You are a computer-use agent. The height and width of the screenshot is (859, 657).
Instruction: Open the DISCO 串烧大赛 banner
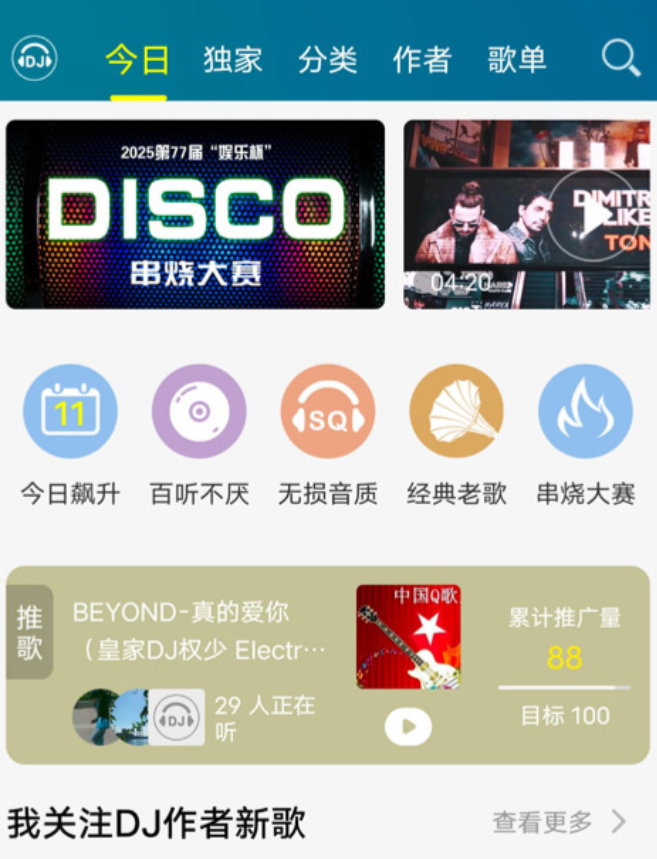[195, 214]
